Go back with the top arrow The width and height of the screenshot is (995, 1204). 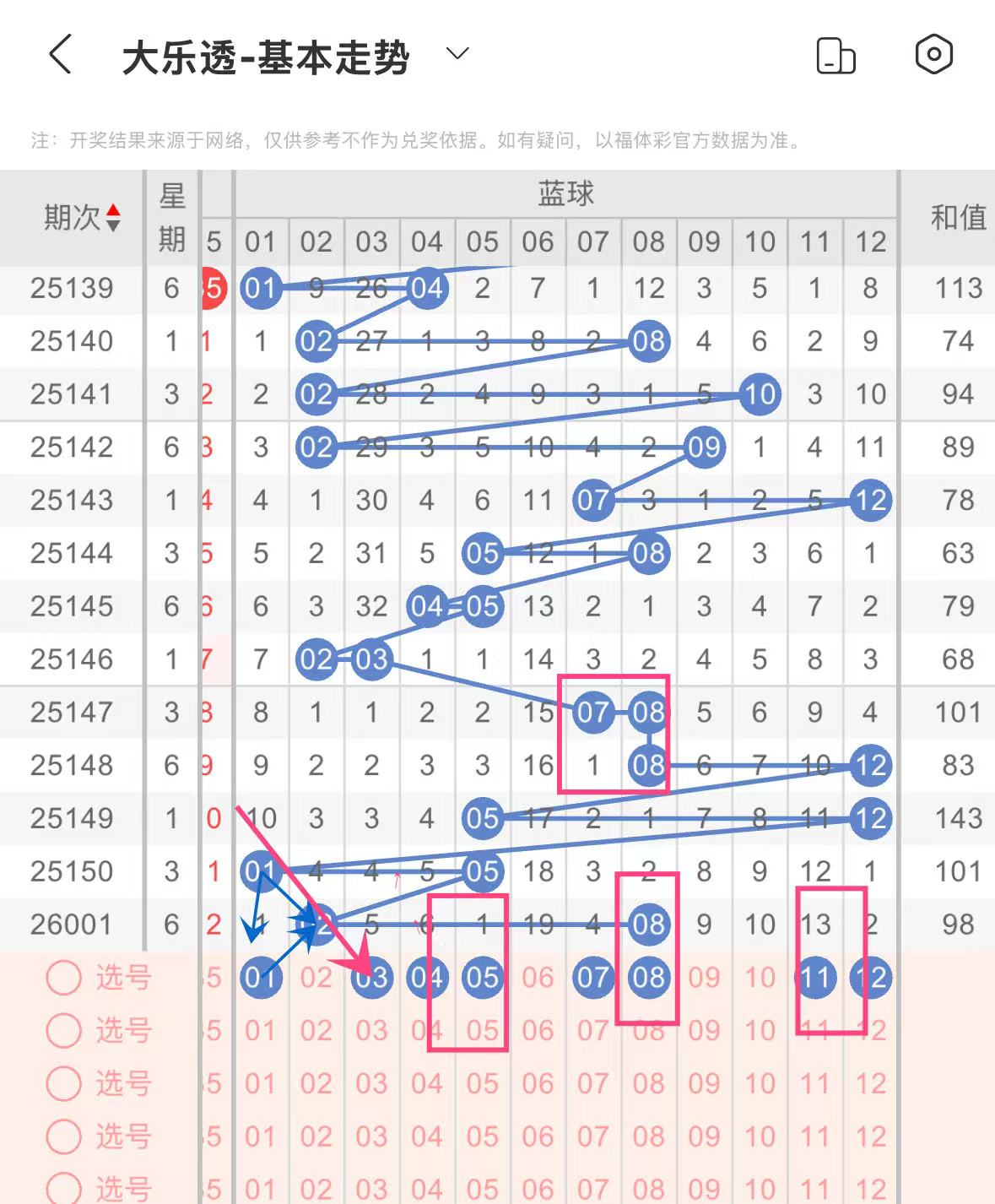(x=61, y=55)
